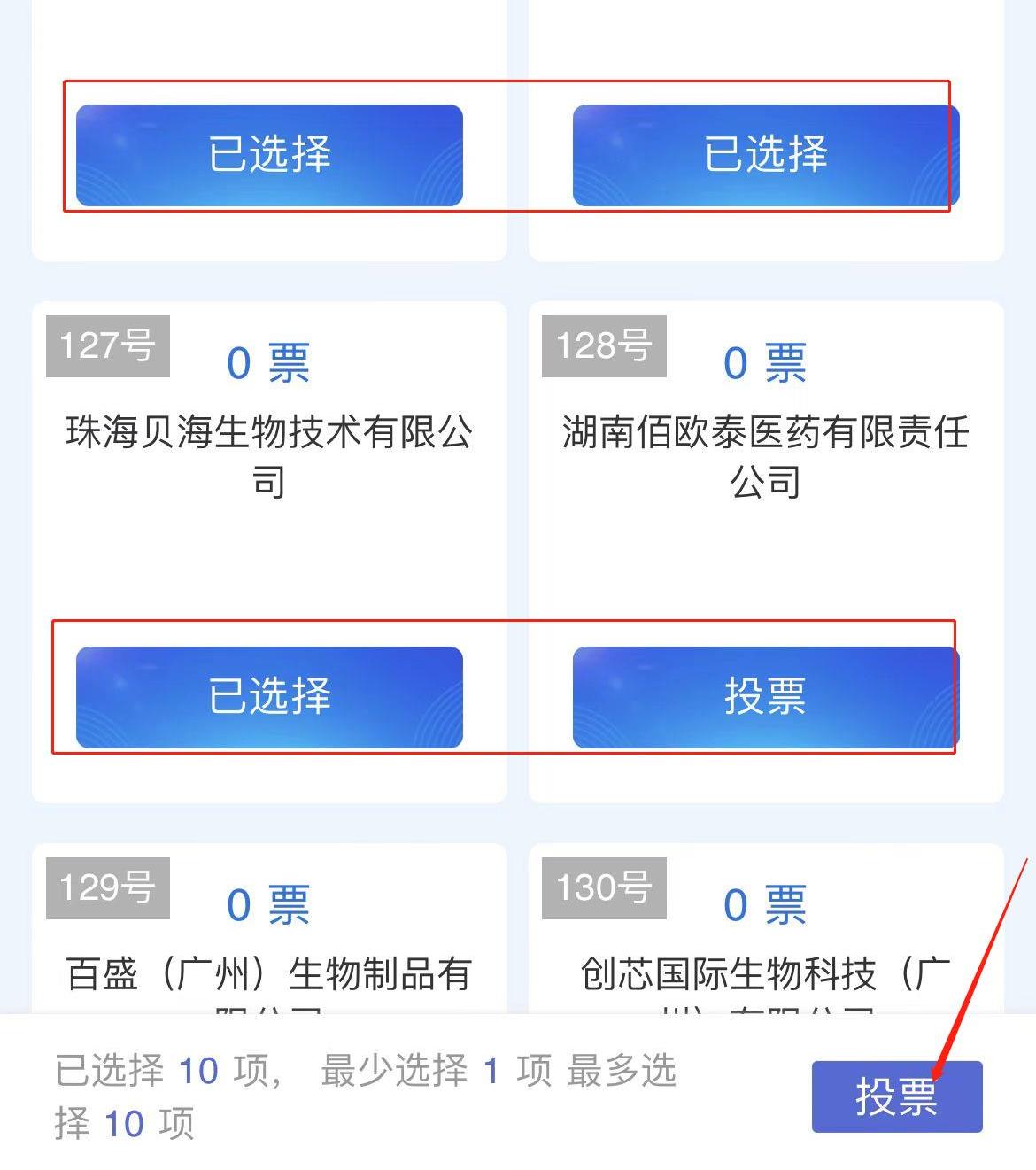Tap the 已选择 button above the 127号 card
The image size is (1036, 1170).
(x=269, y=155)
